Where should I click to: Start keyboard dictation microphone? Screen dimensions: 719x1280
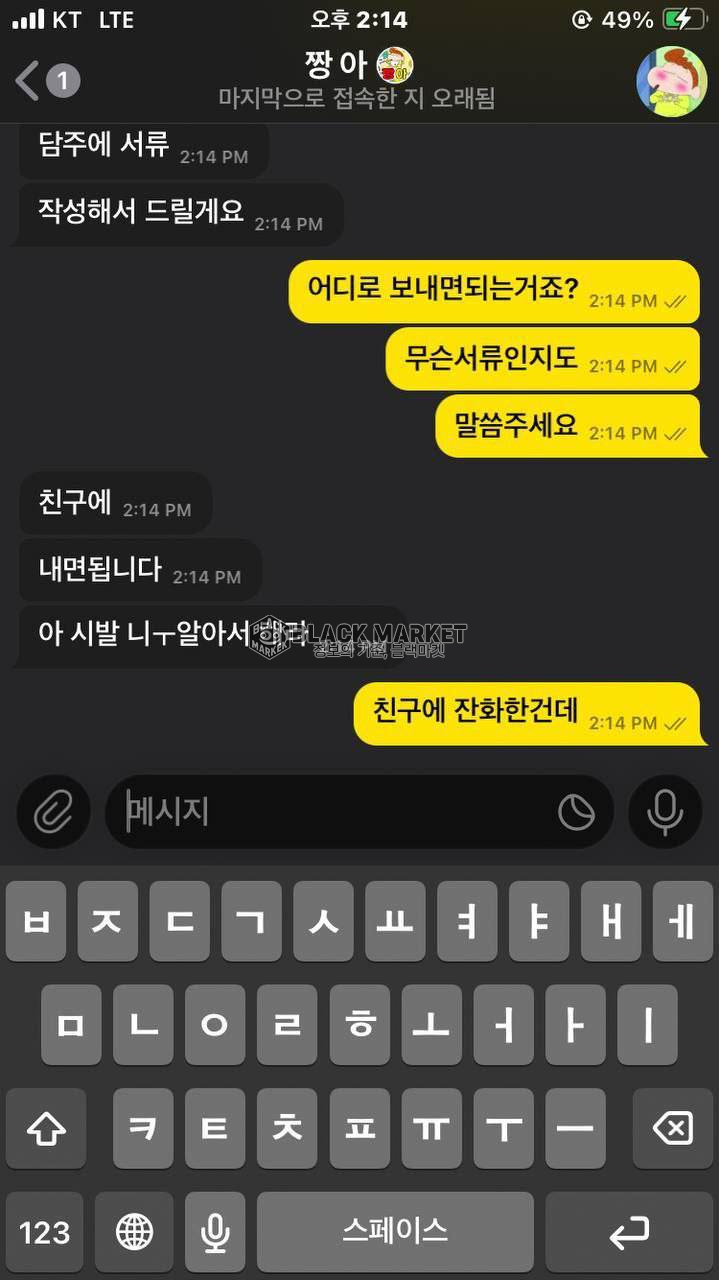[214, 1232]
